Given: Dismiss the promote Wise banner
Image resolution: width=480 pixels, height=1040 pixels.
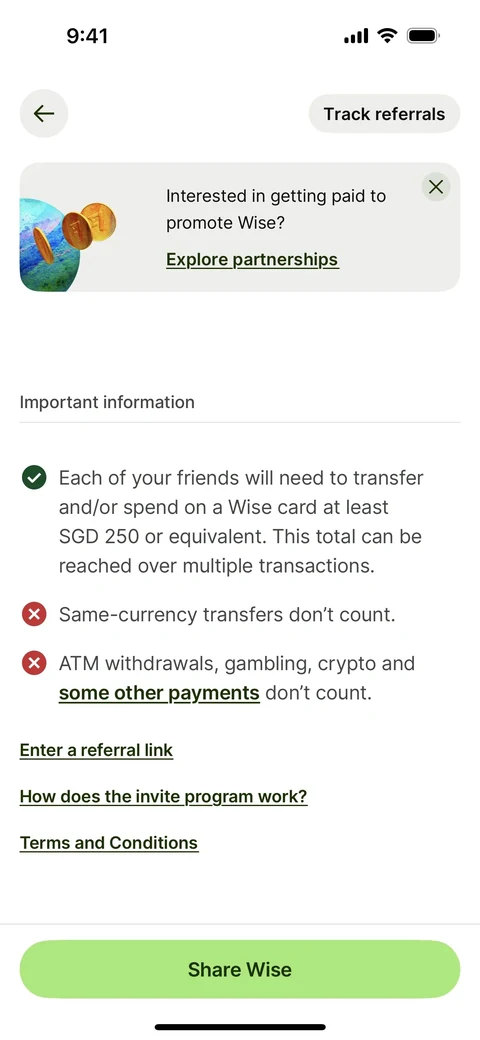Looking at the screenshot, I should [x=436, y=187].
